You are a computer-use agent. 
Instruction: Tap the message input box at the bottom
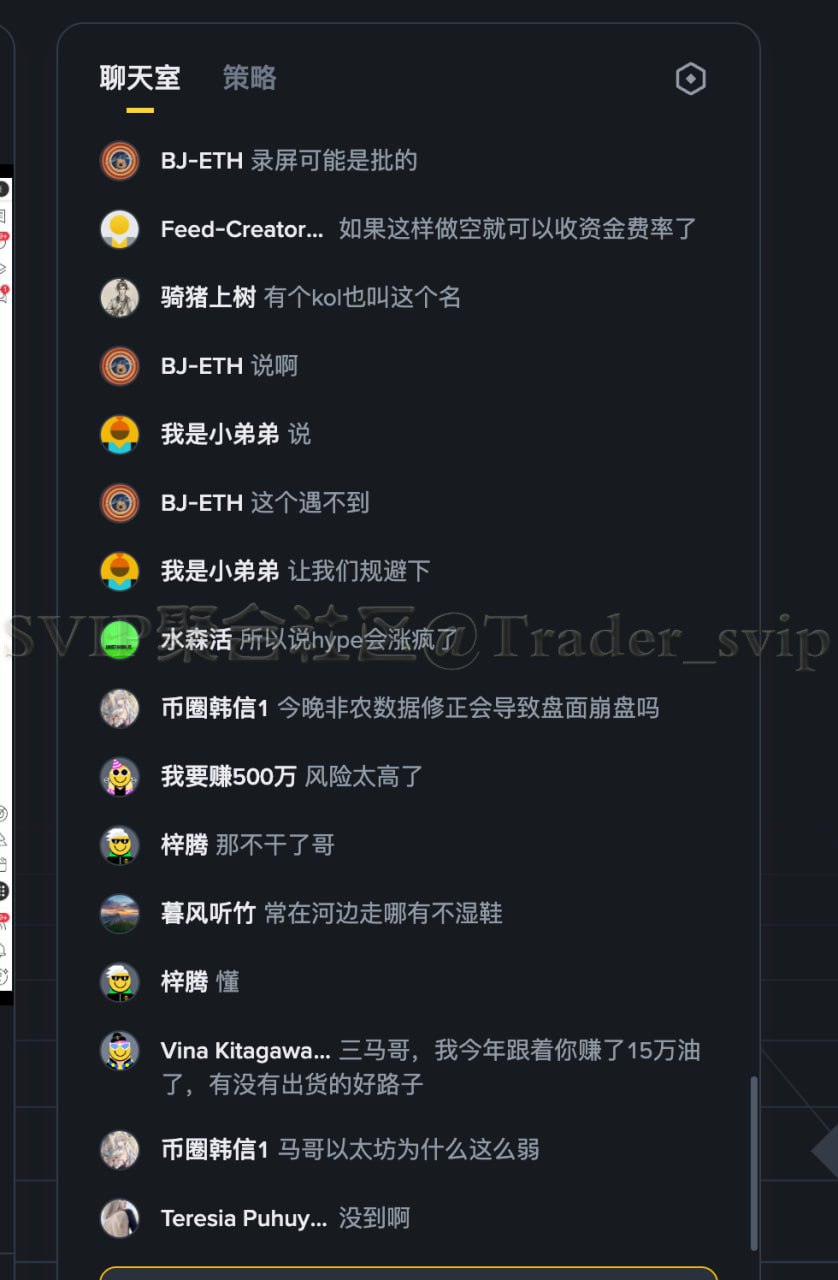click(408, 1272)
